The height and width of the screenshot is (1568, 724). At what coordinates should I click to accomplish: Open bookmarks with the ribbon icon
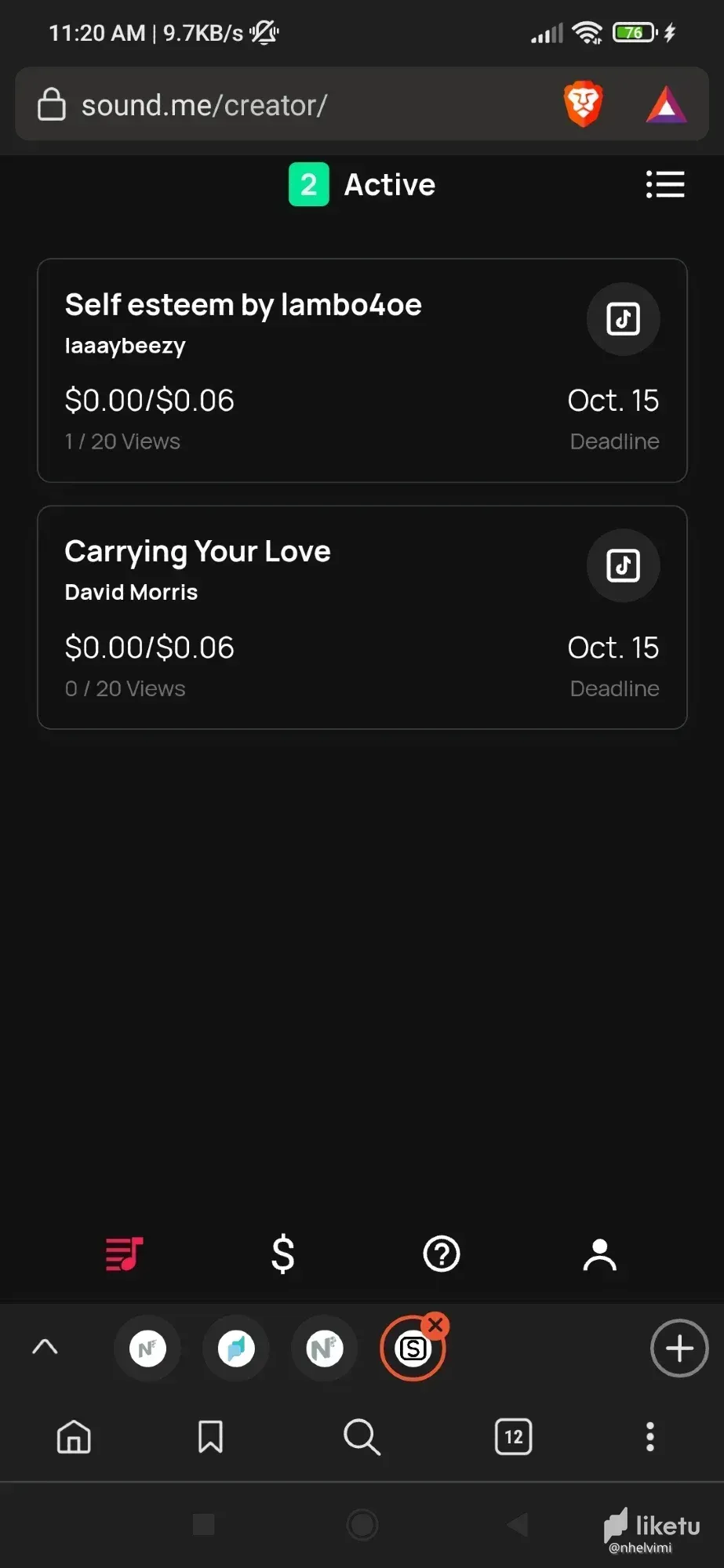(x=210, y=1437)
